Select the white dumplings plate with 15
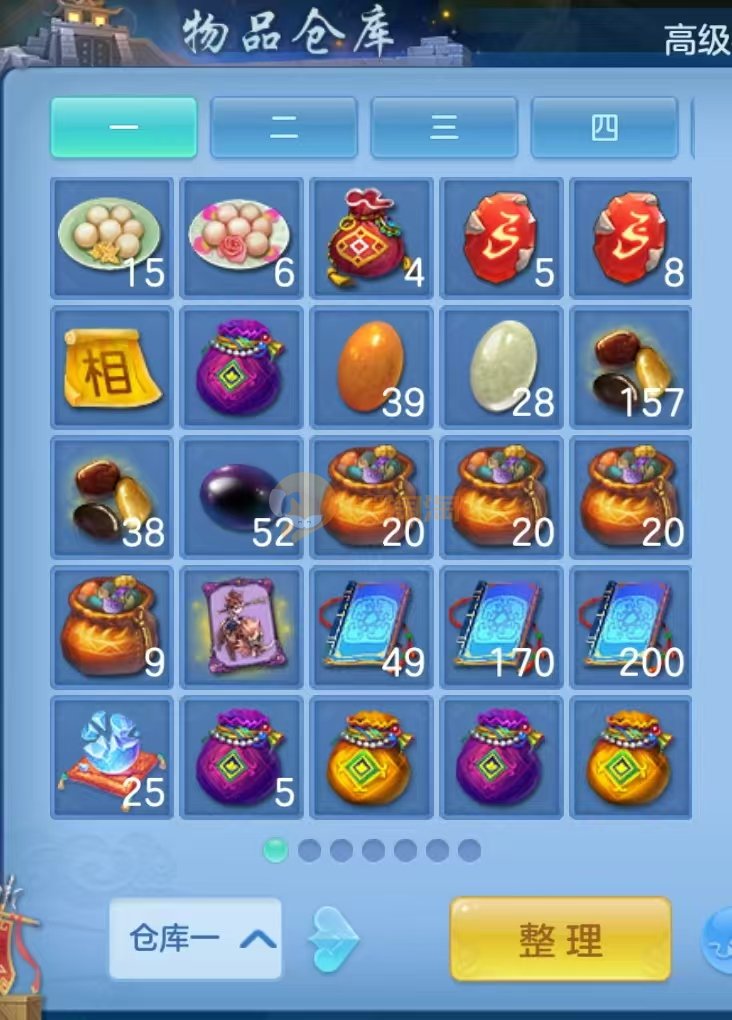Screen dimensions: 732x1020 111,237
